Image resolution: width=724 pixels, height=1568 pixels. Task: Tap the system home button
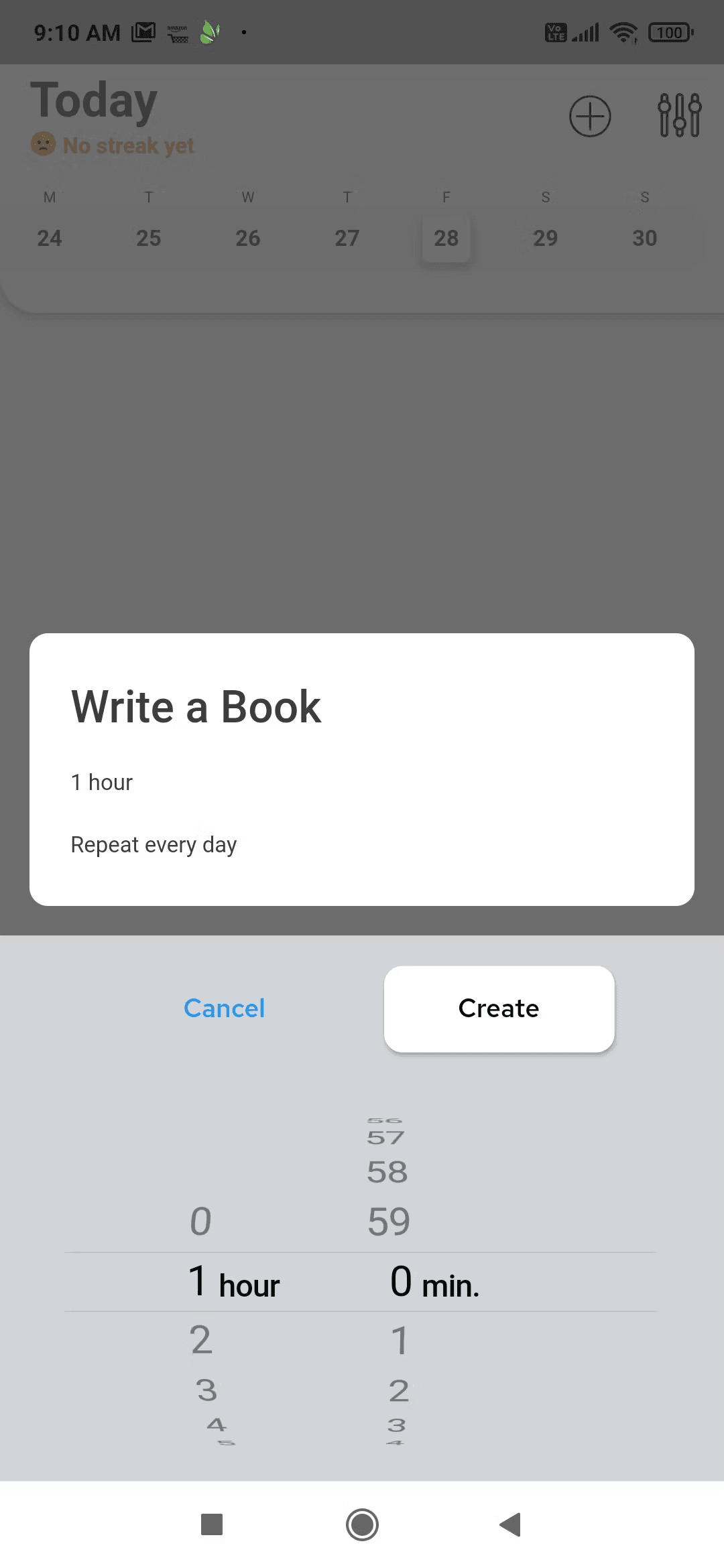point(362,1524)
